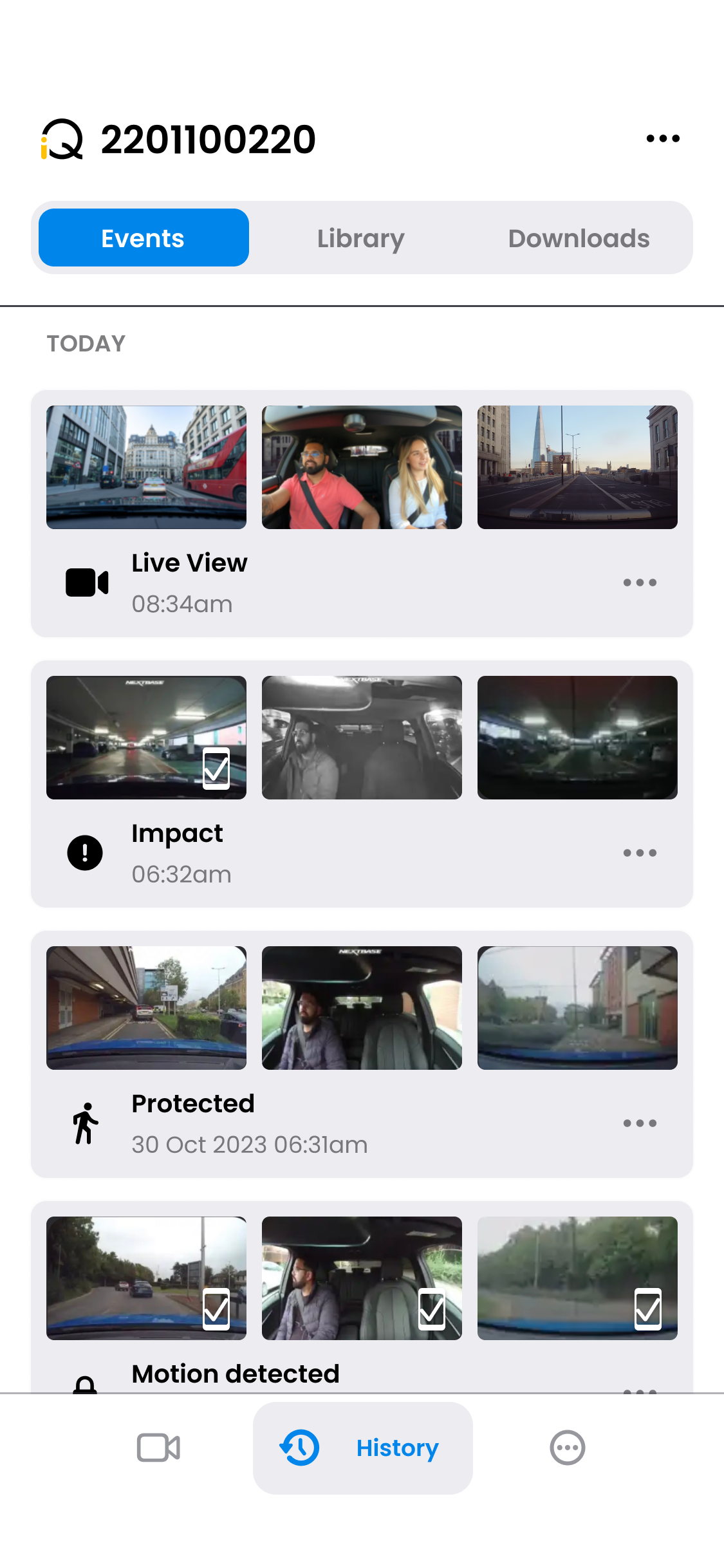
Task: Open more options for Impact event
Action: pyautogui.click(x=640, y=853)
